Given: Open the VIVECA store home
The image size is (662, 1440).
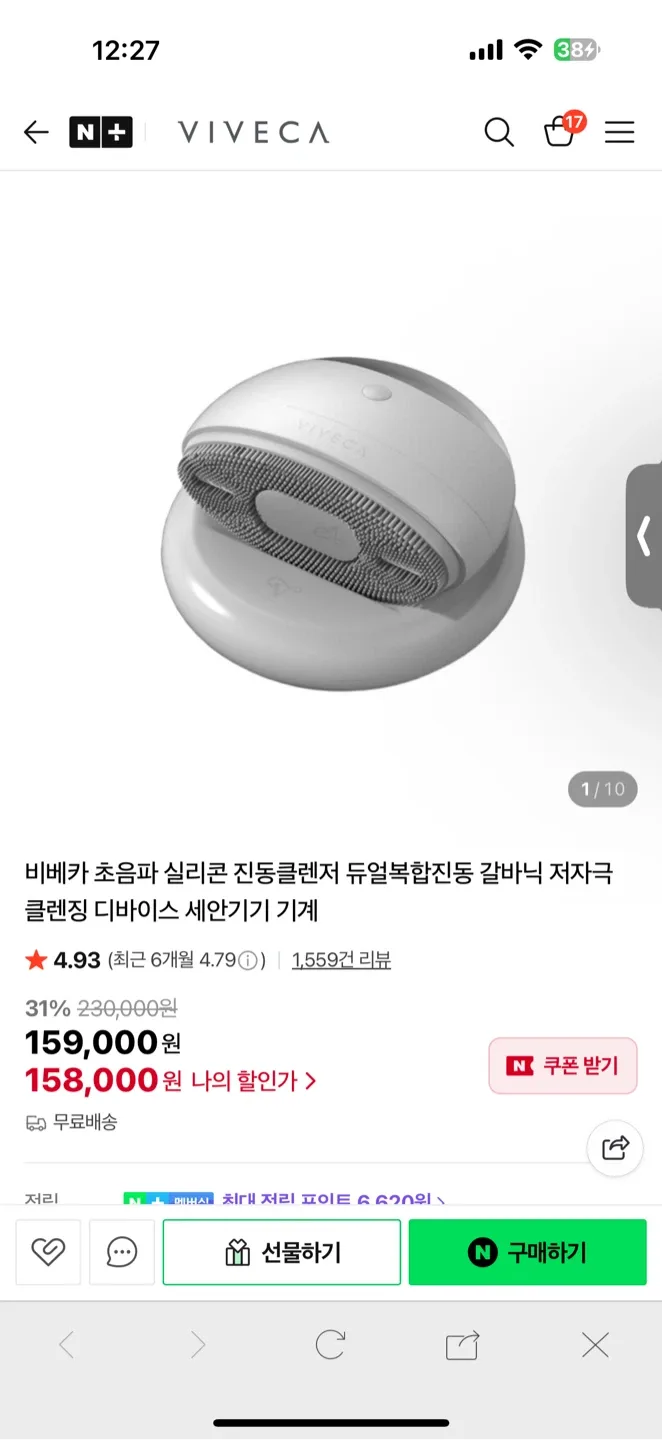Looking at the screenshot, I should pyautogui.click(x=253, y=132).
